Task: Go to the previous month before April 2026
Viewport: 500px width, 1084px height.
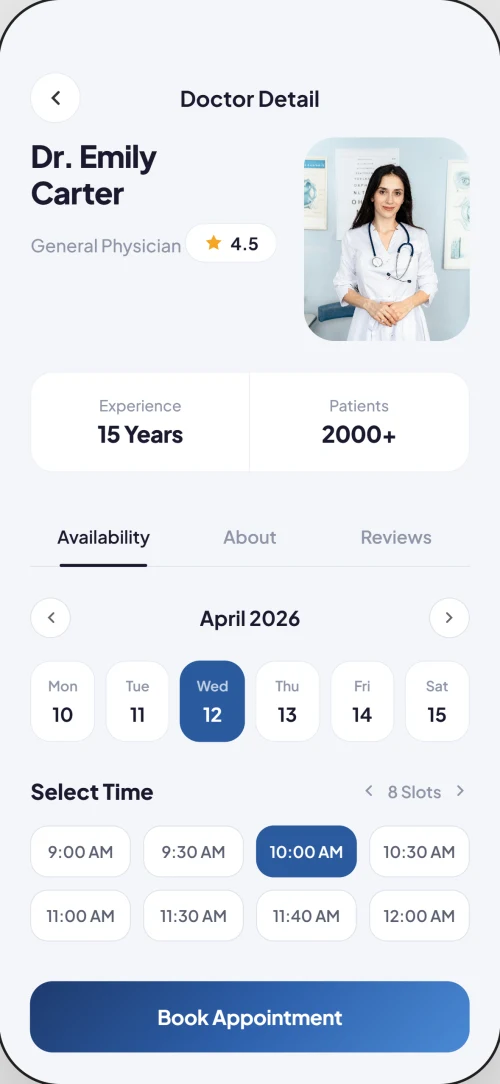Action: click(50, 617)
